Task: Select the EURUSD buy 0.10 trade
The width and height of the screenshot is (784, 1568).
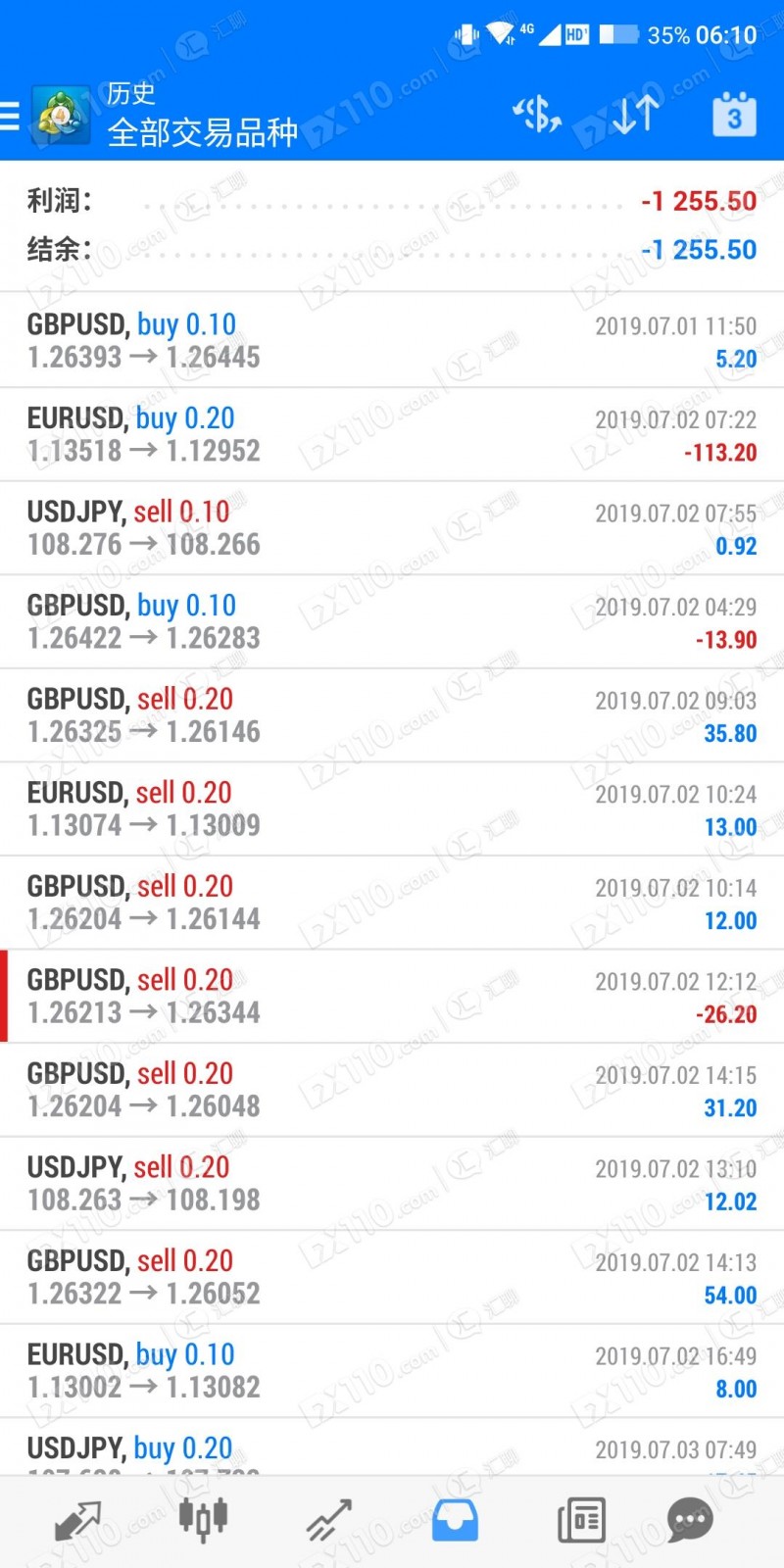Action: pos(392,1370)
